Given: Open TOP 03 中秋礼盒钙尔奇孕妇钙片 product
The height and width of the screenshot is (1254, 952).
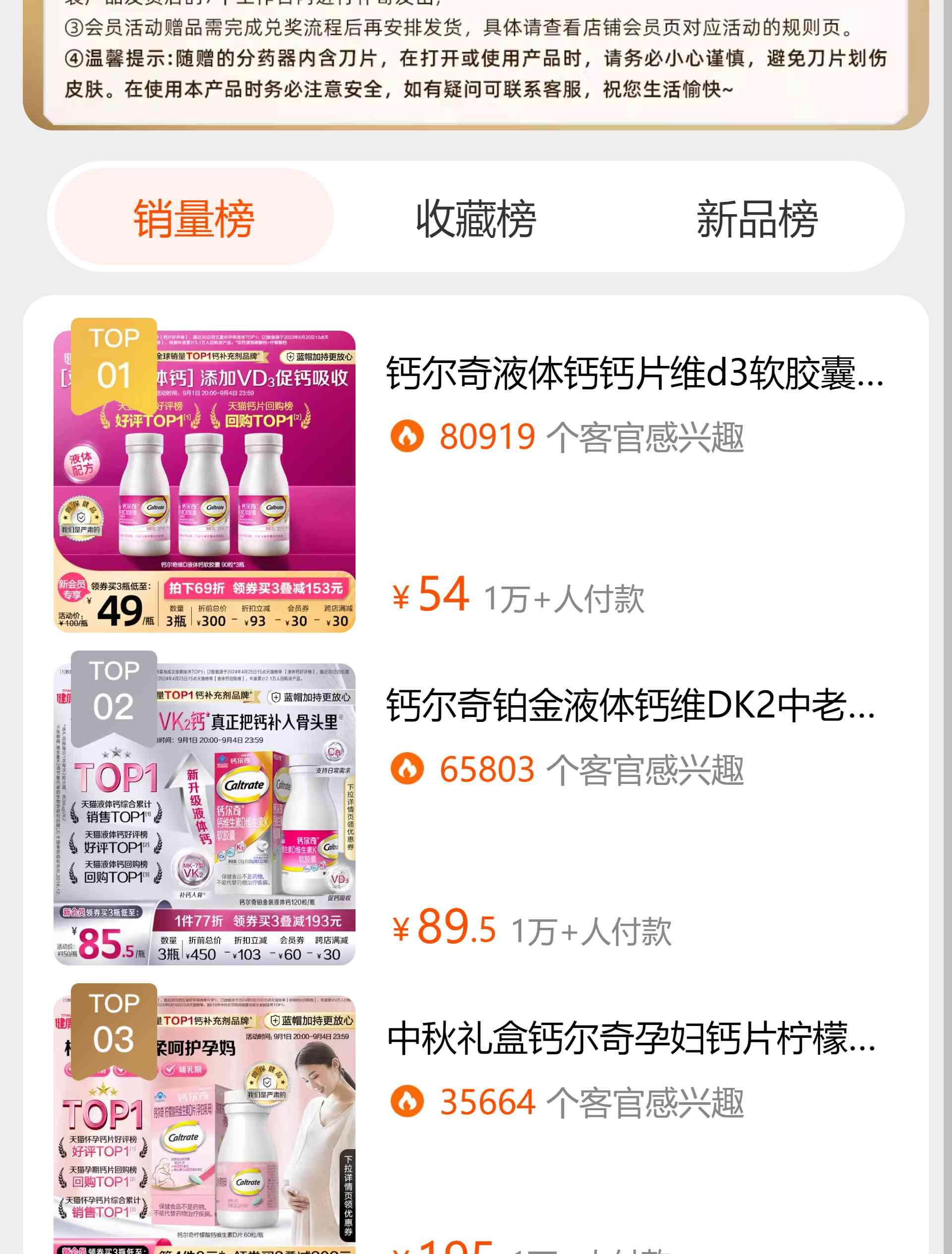Looking at the screenshot, I should point(631,1039).
